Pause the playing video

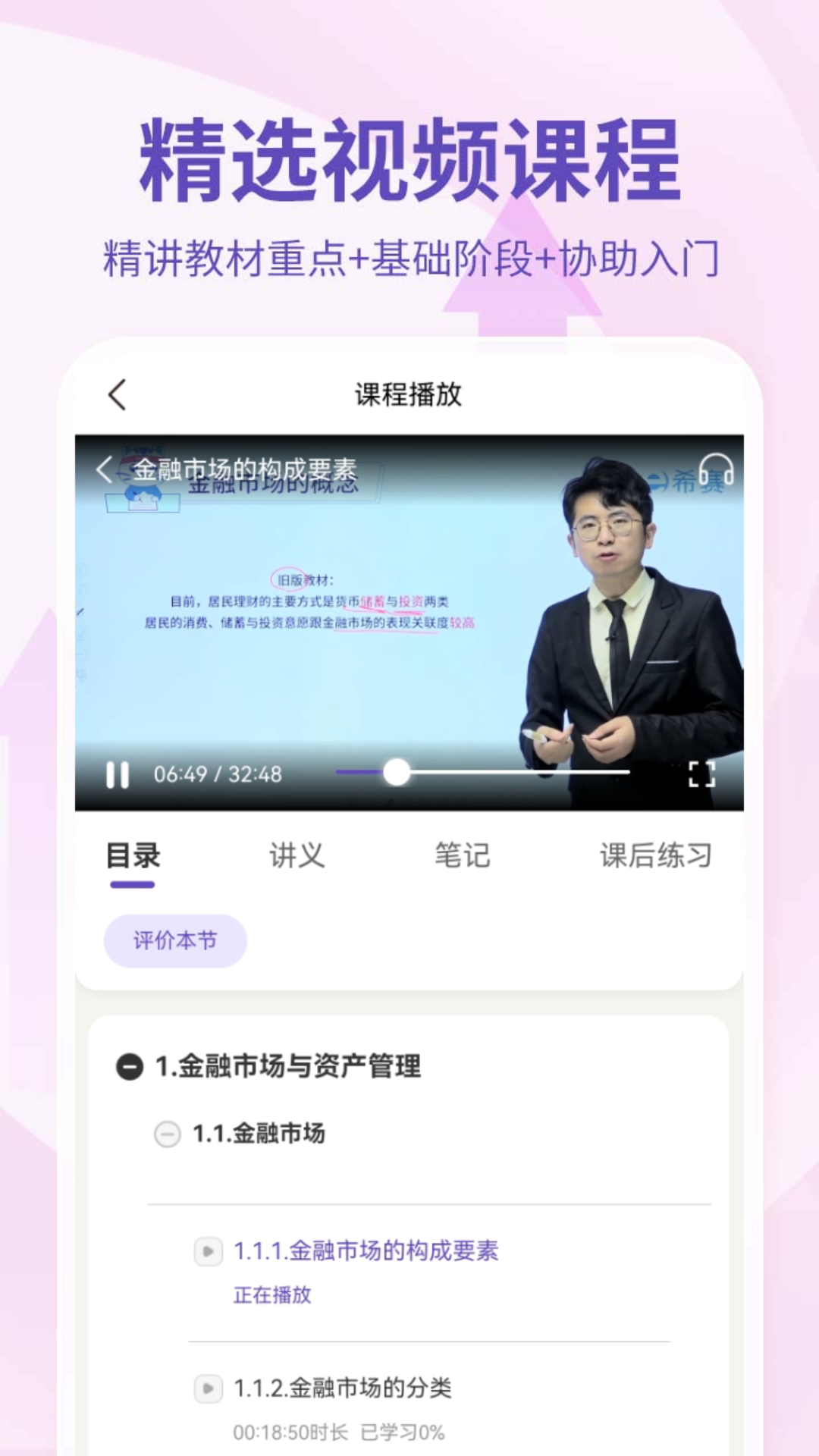pyautogui.click(x=115, y=774)
